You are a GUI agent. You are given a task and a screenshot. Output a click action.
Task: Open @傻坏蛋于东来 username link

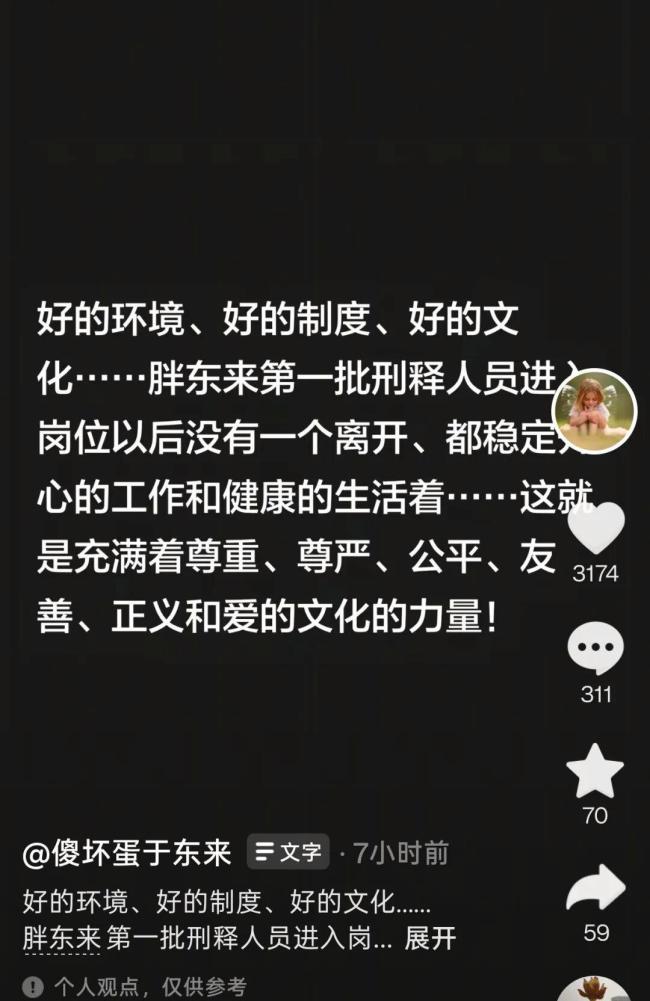[126, 853]
